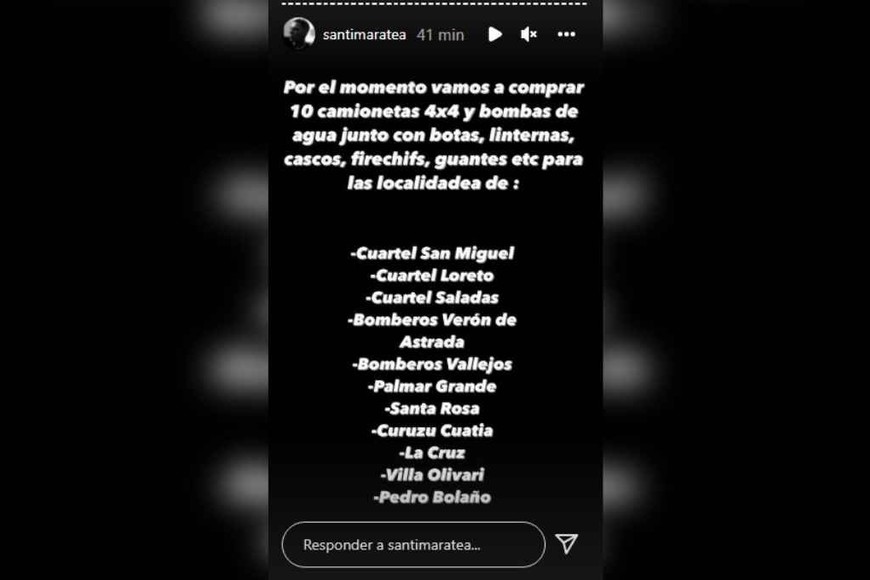Unmute the story audio
This screenshot has height=580, width=870.
(529, 34)
